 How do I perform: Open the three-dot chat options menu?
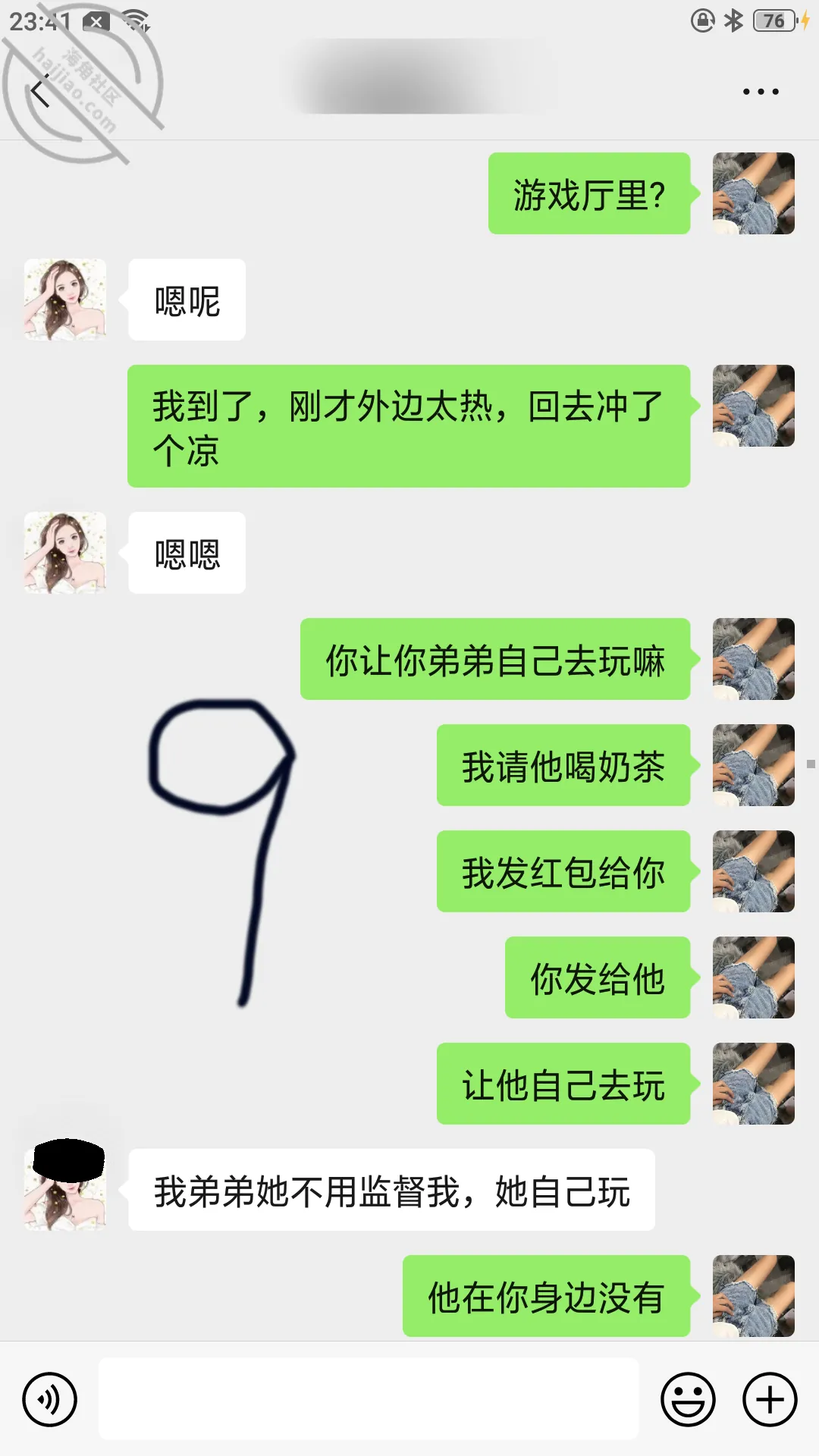pos(761,92)
